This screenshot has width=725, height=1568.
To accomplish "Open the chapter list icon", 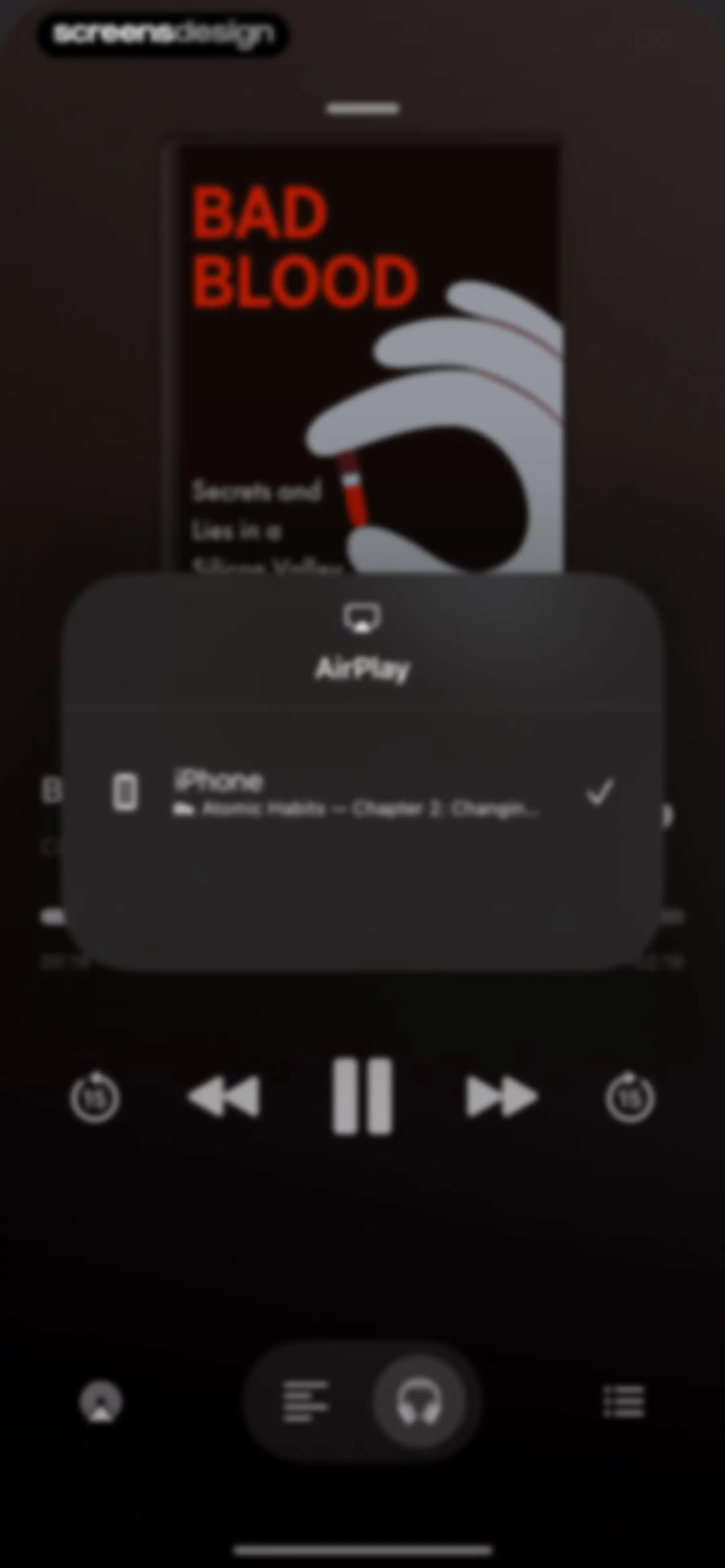I will coord(623,1401).
